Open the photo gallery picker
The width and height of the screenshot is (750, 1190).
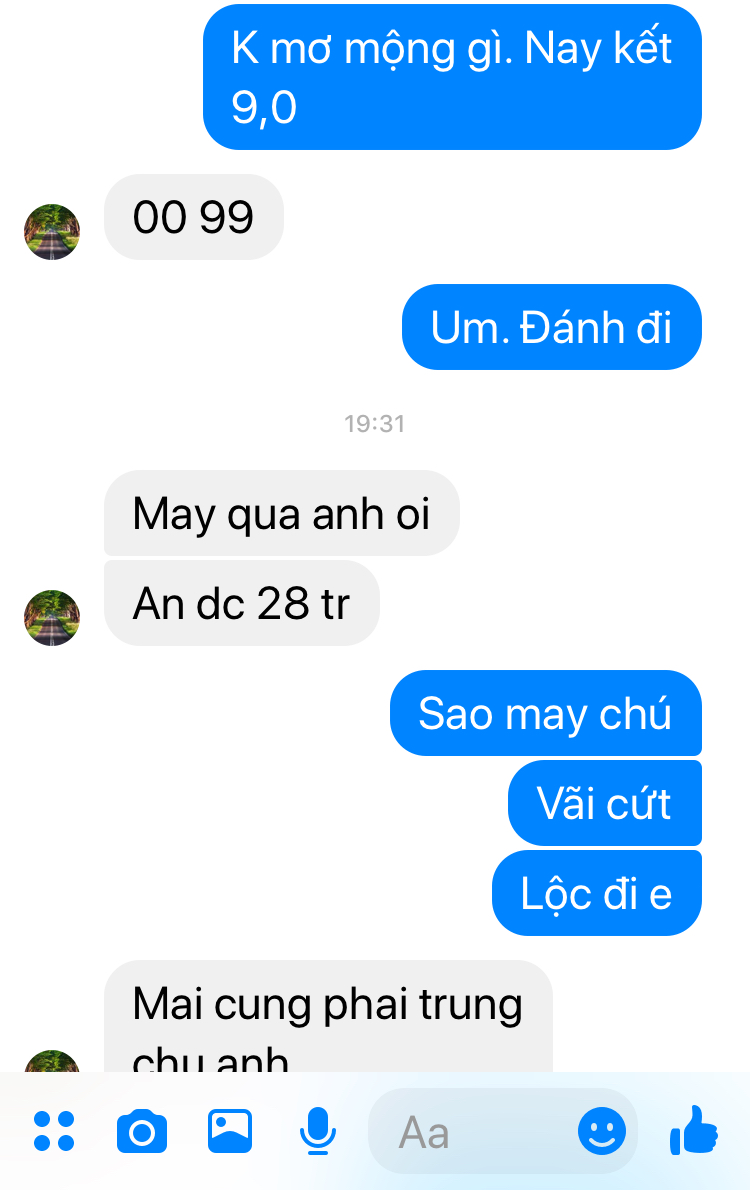coord(230,1131)
